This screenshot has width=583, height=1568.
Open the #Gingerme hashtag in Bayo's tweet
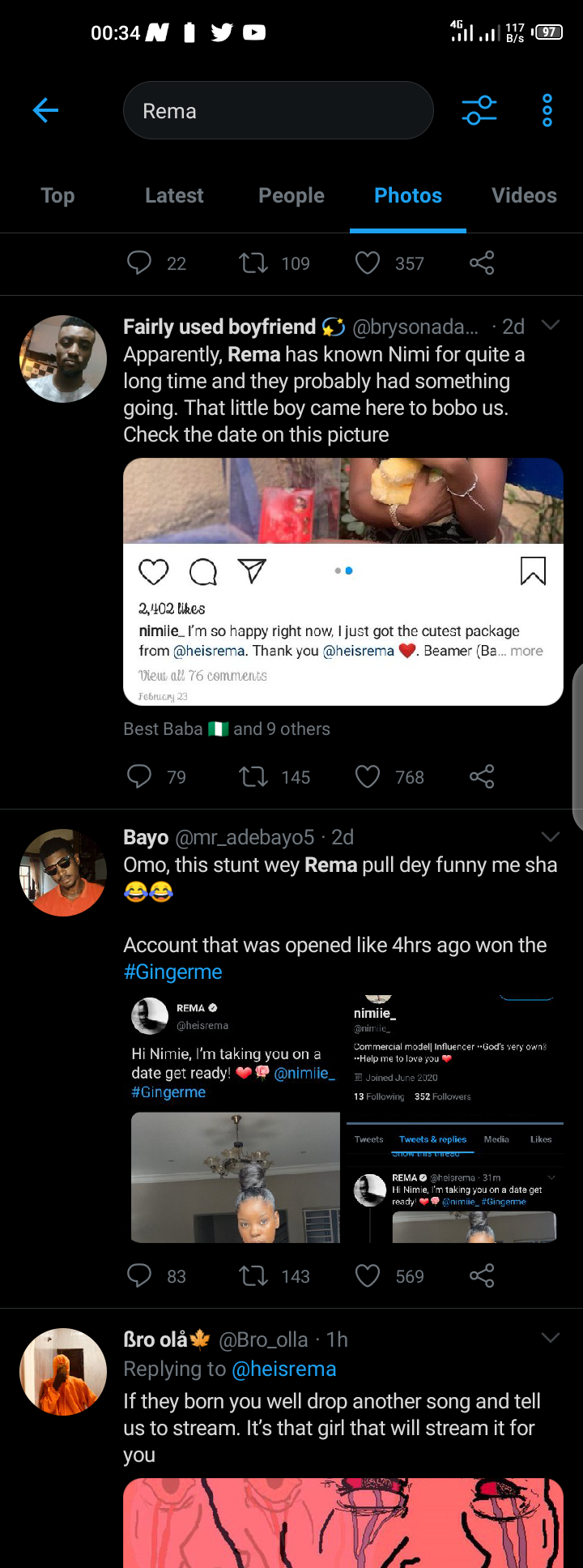[x=172, y=972]
